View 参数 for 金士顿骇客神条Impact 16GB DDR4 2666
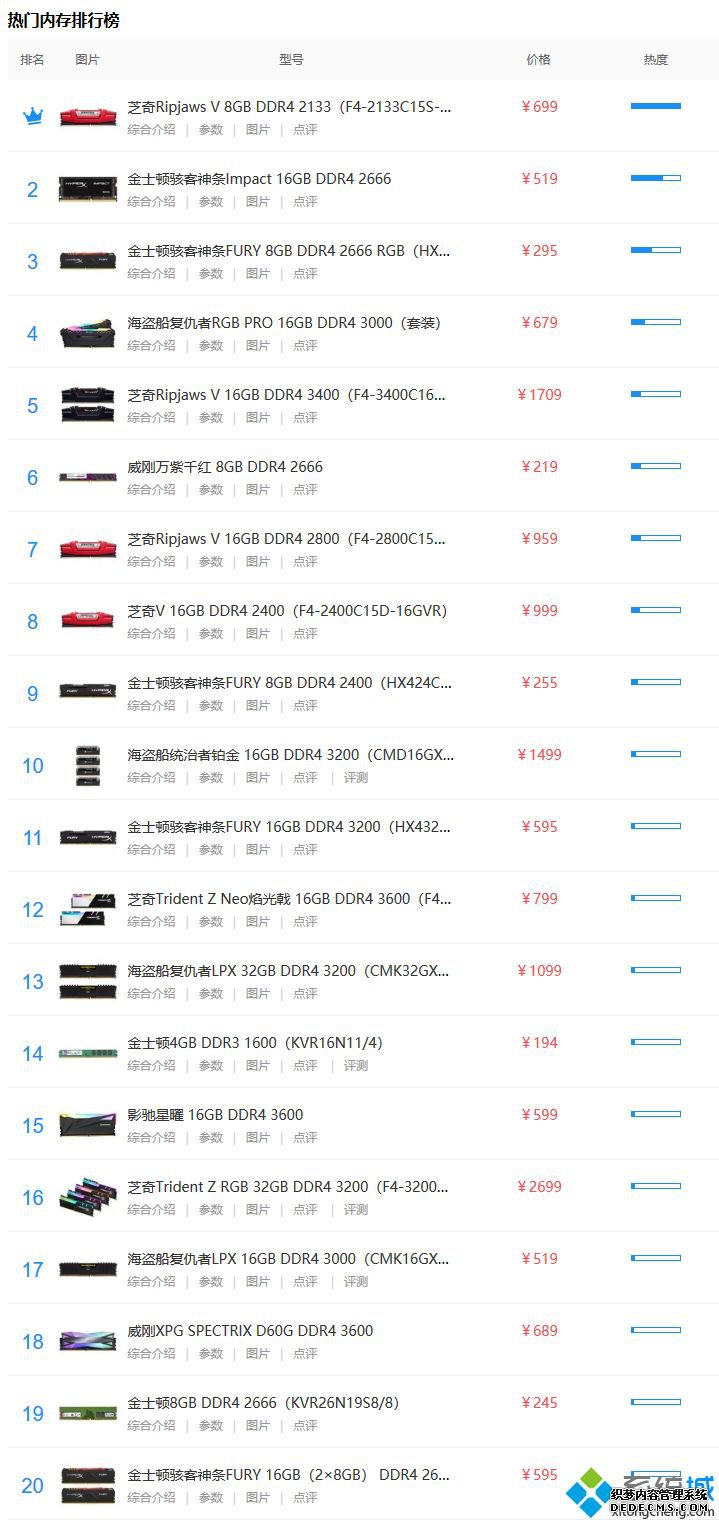The image size is (719, 1522). [210, 202]
